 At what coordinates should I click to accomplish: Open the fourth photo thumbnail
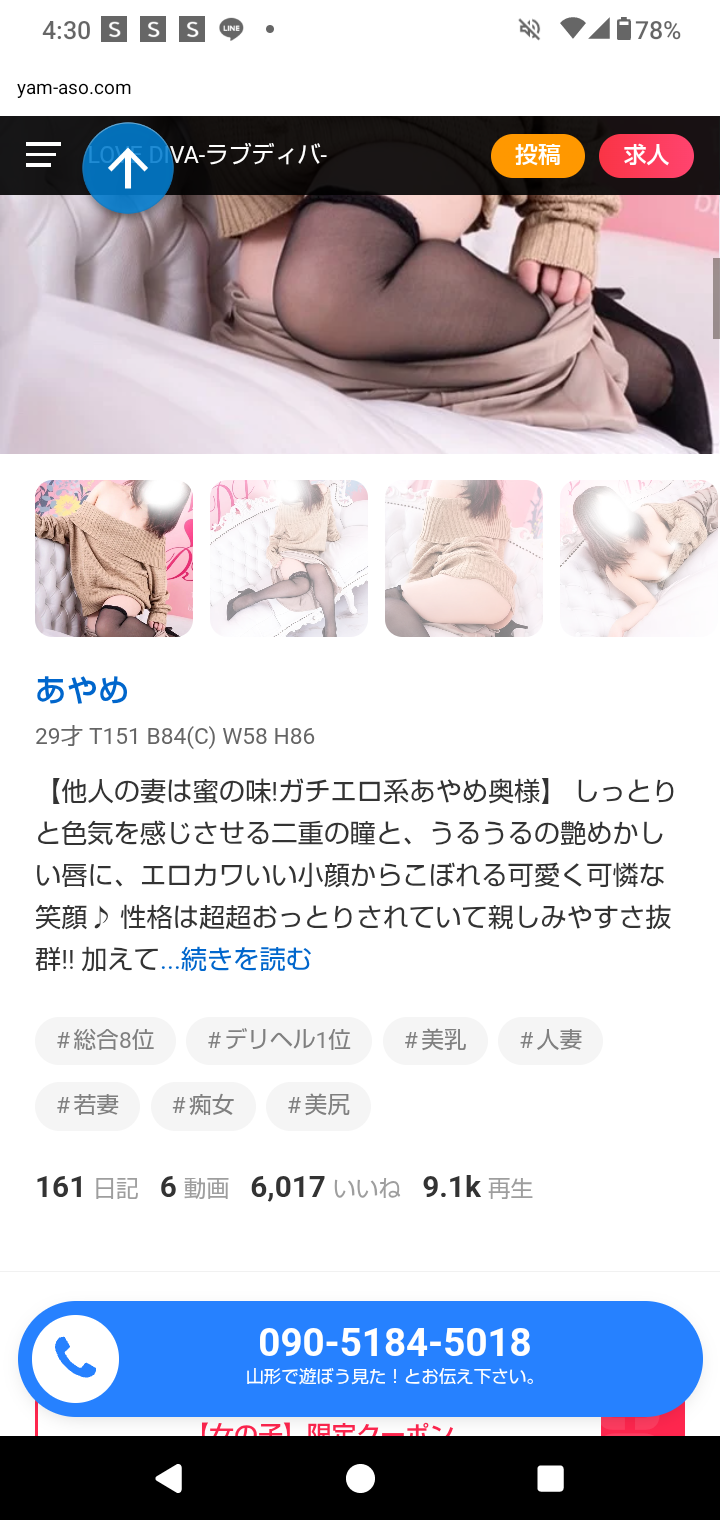639,558
